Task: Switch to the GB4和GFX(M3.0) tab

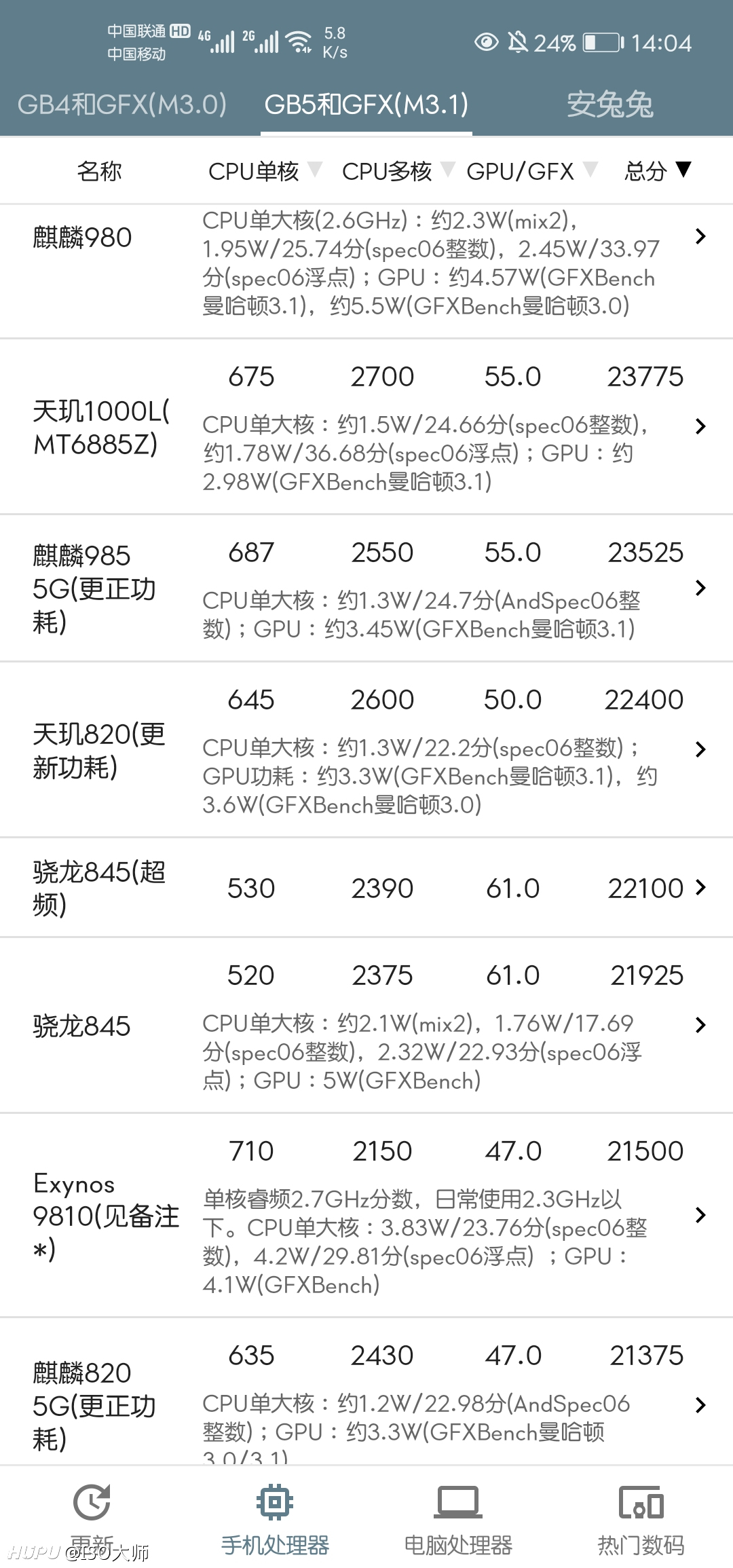Action: coord(122,105)
